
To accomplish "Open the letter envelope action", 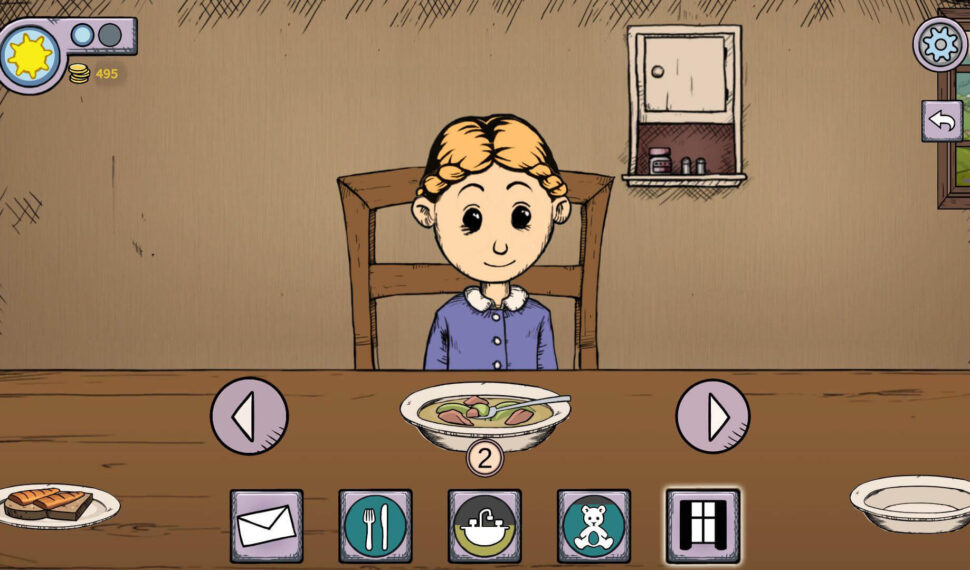I will [266, 526].
